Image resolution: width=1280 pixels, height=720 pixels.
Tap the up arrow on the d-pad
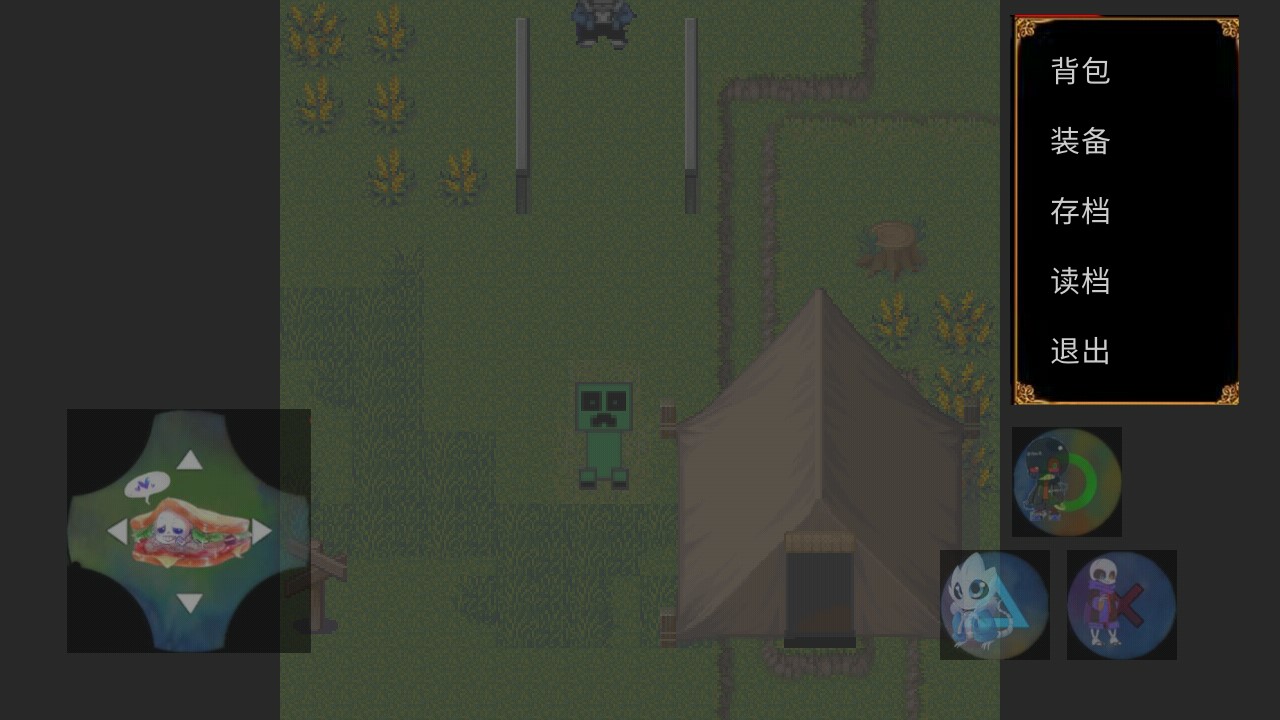190,460
